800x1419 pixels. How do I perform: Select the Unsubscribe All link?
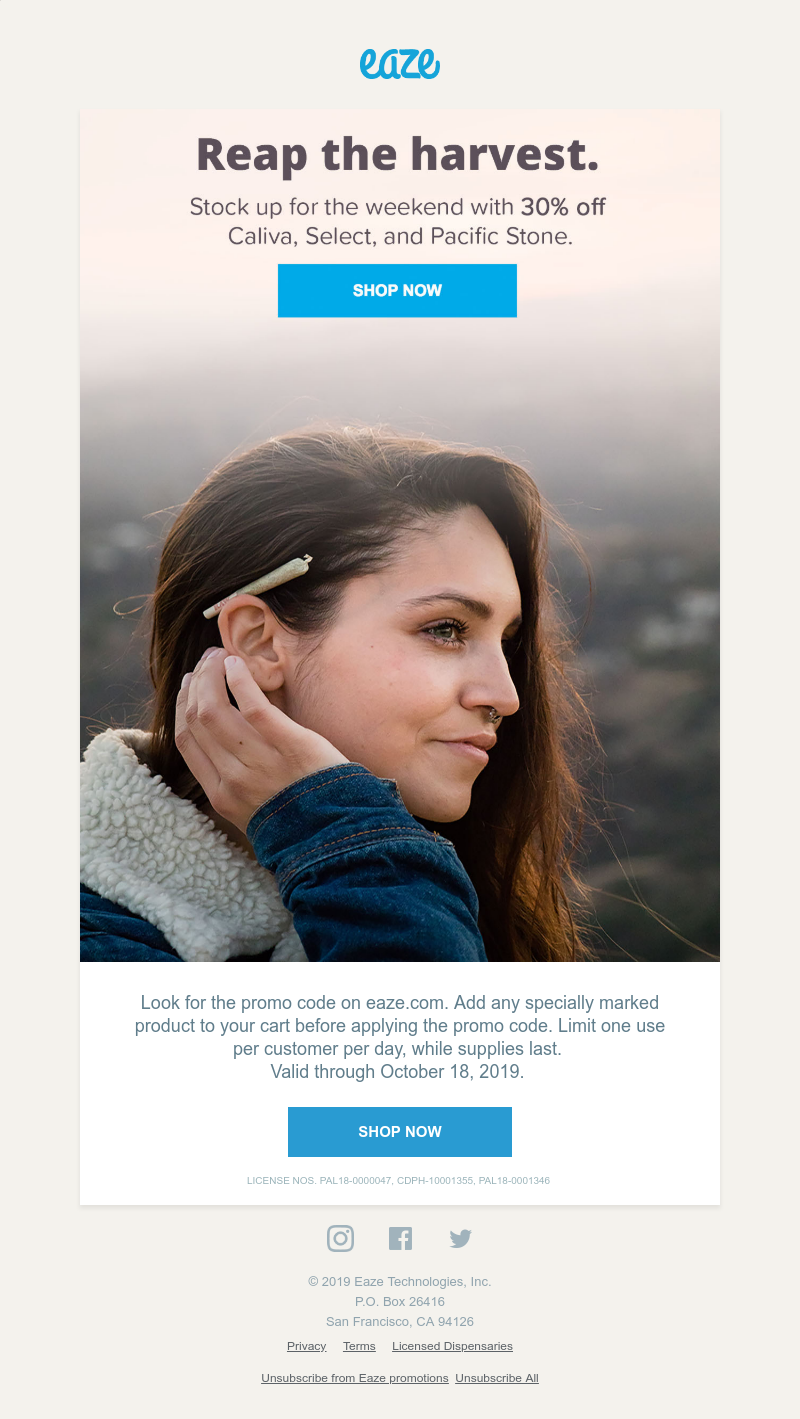point(497,1378)
